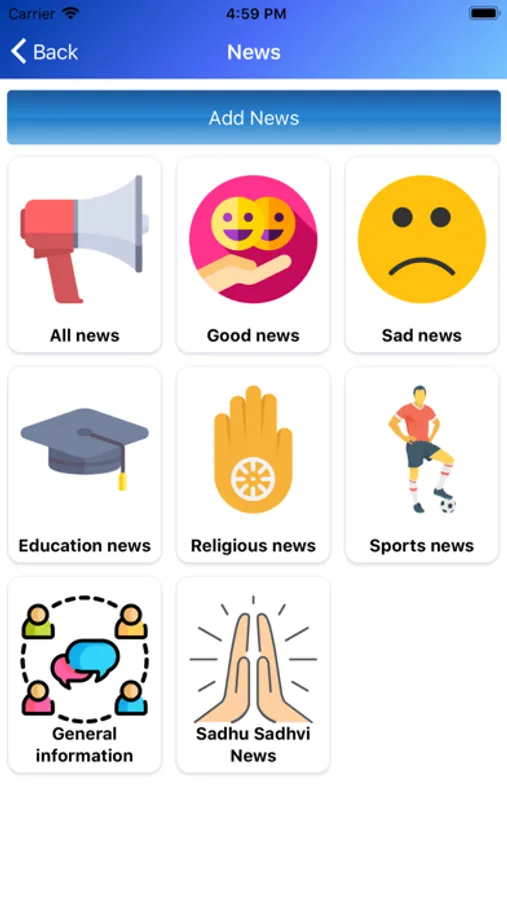Open the Religious news card

253,465
